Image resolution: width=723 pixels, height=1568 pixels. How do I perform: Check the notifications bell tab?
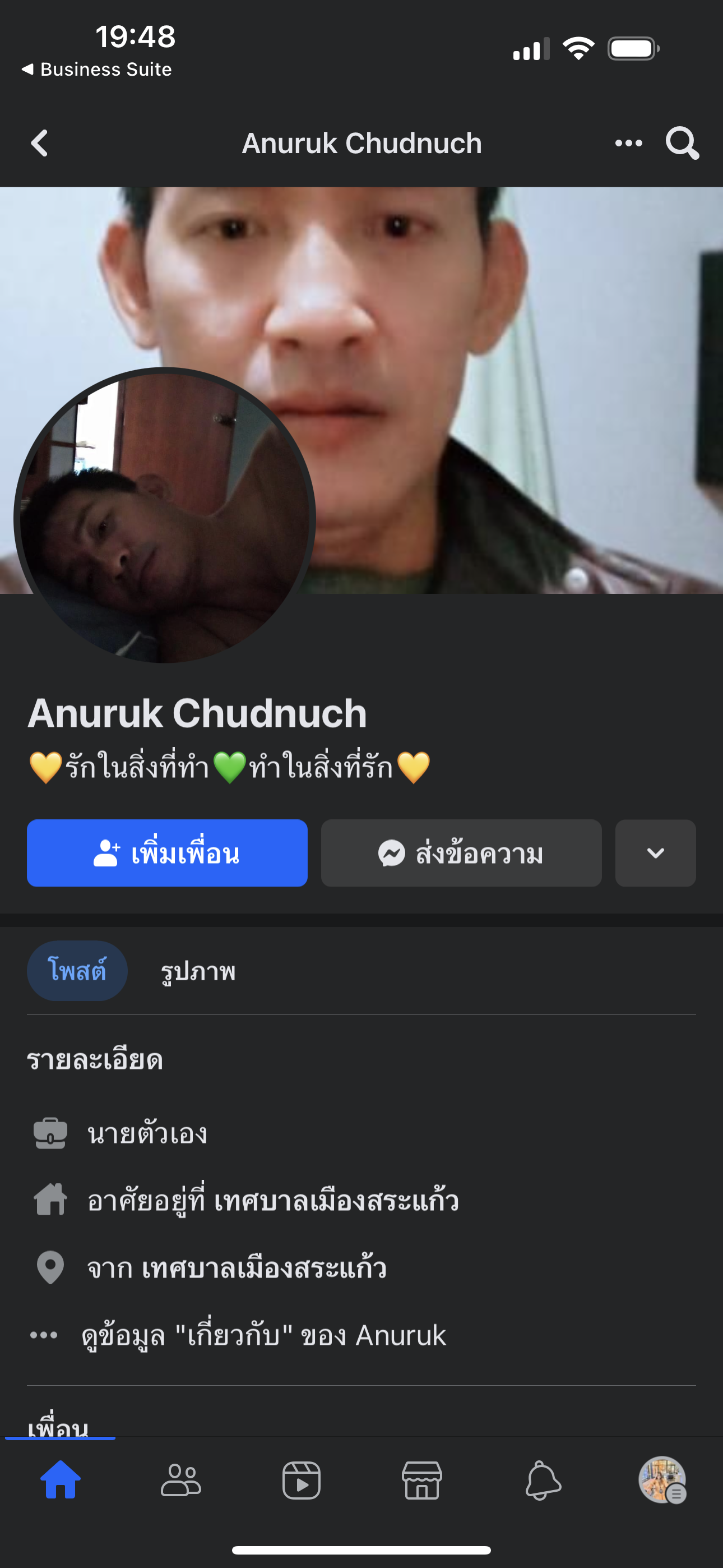[x=543, y=1481]
